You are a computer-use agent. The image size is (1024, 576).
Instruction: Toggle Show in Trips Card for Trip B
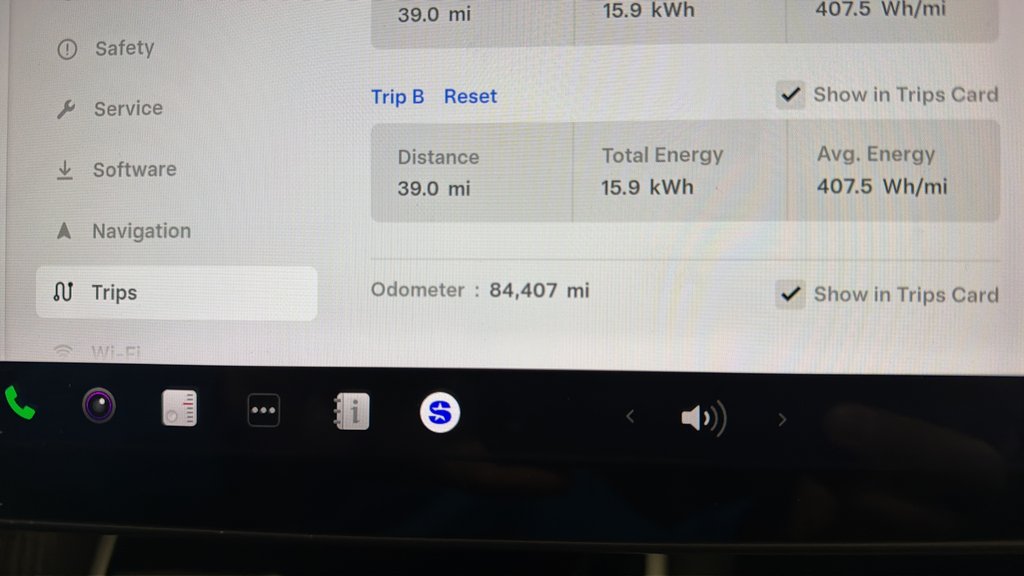791,96
